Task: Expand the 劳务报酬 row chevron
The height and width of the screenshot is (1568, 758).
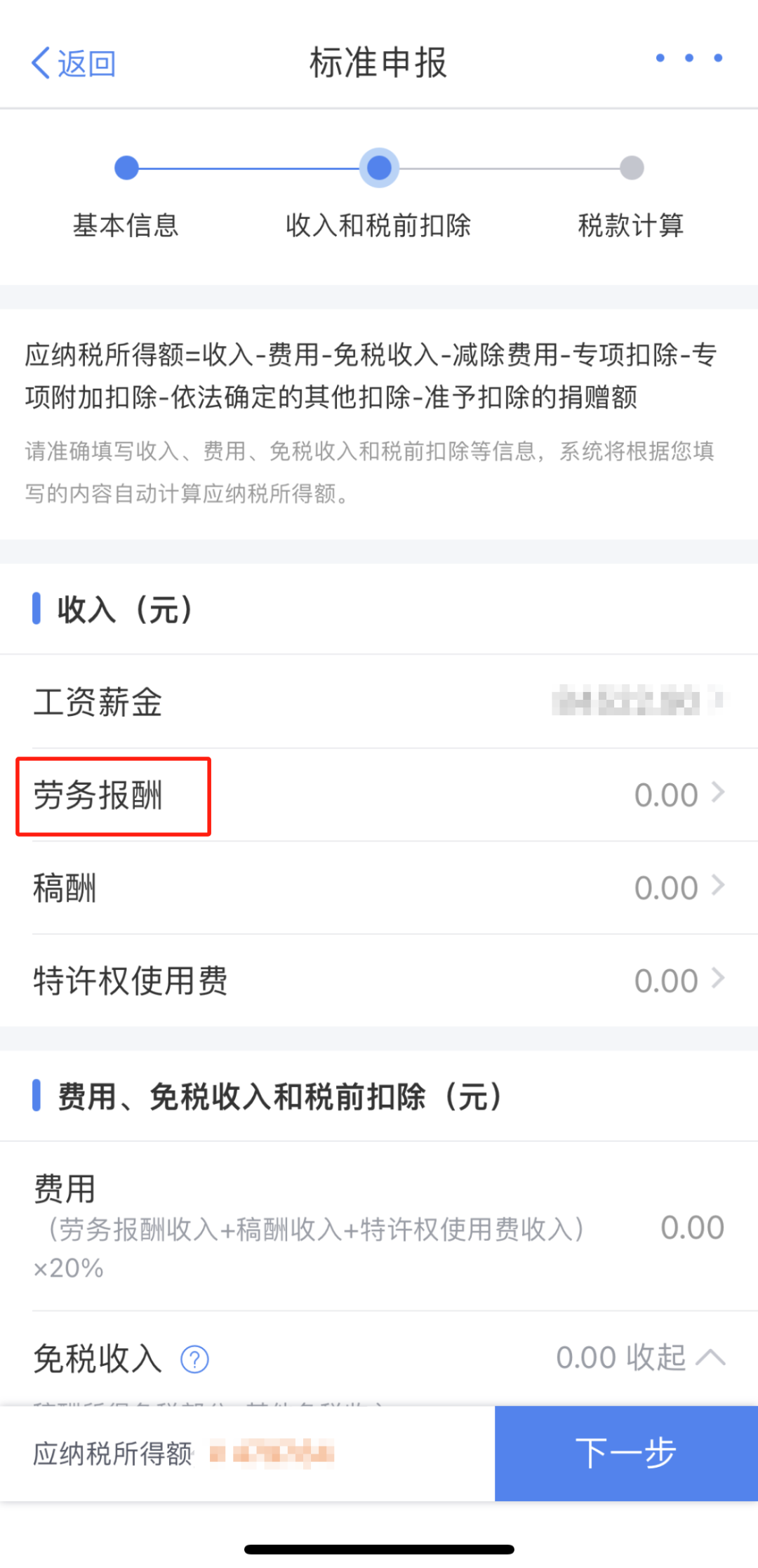Action: [x=717, y=793]
